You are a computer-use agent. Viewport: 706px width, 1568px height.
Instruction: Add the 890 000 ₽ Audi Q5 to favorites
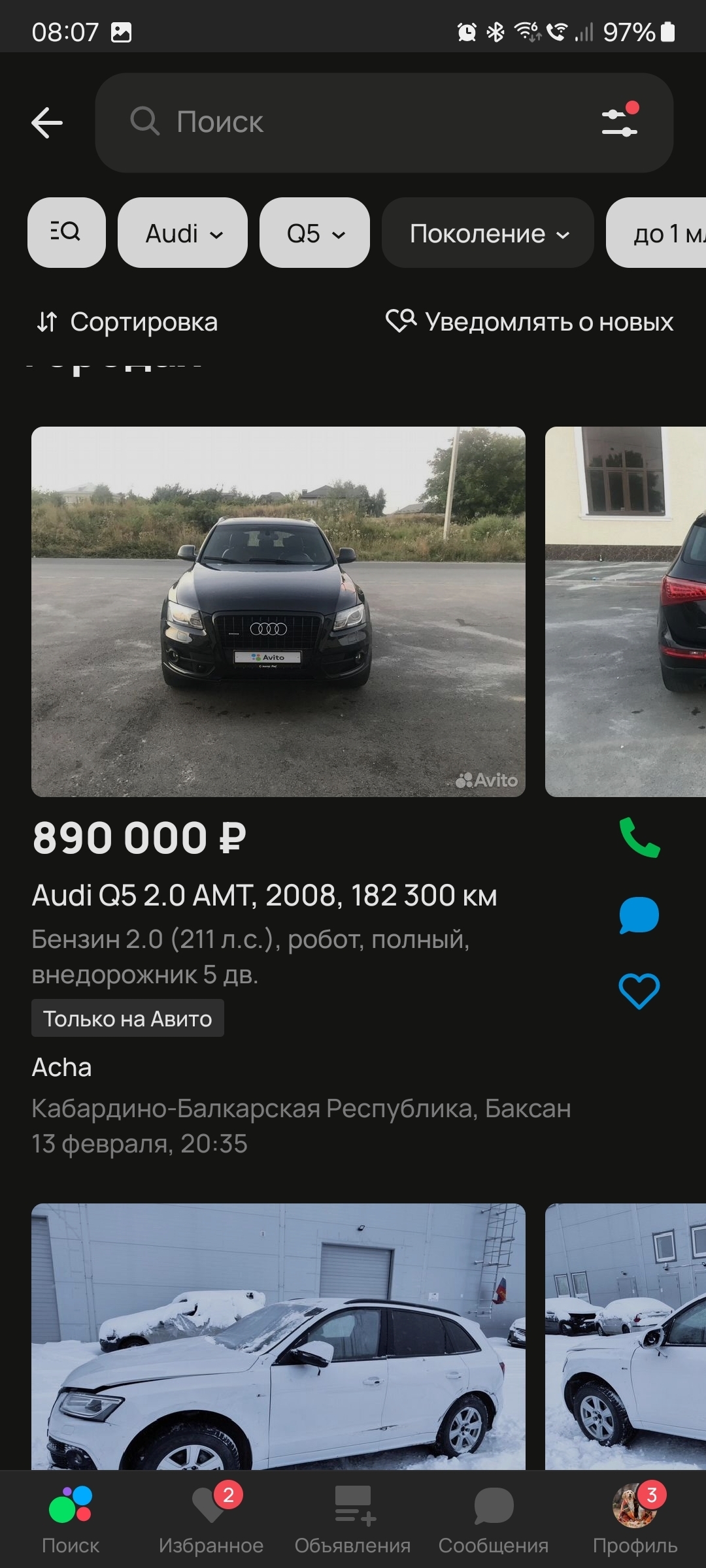[639, 990]
